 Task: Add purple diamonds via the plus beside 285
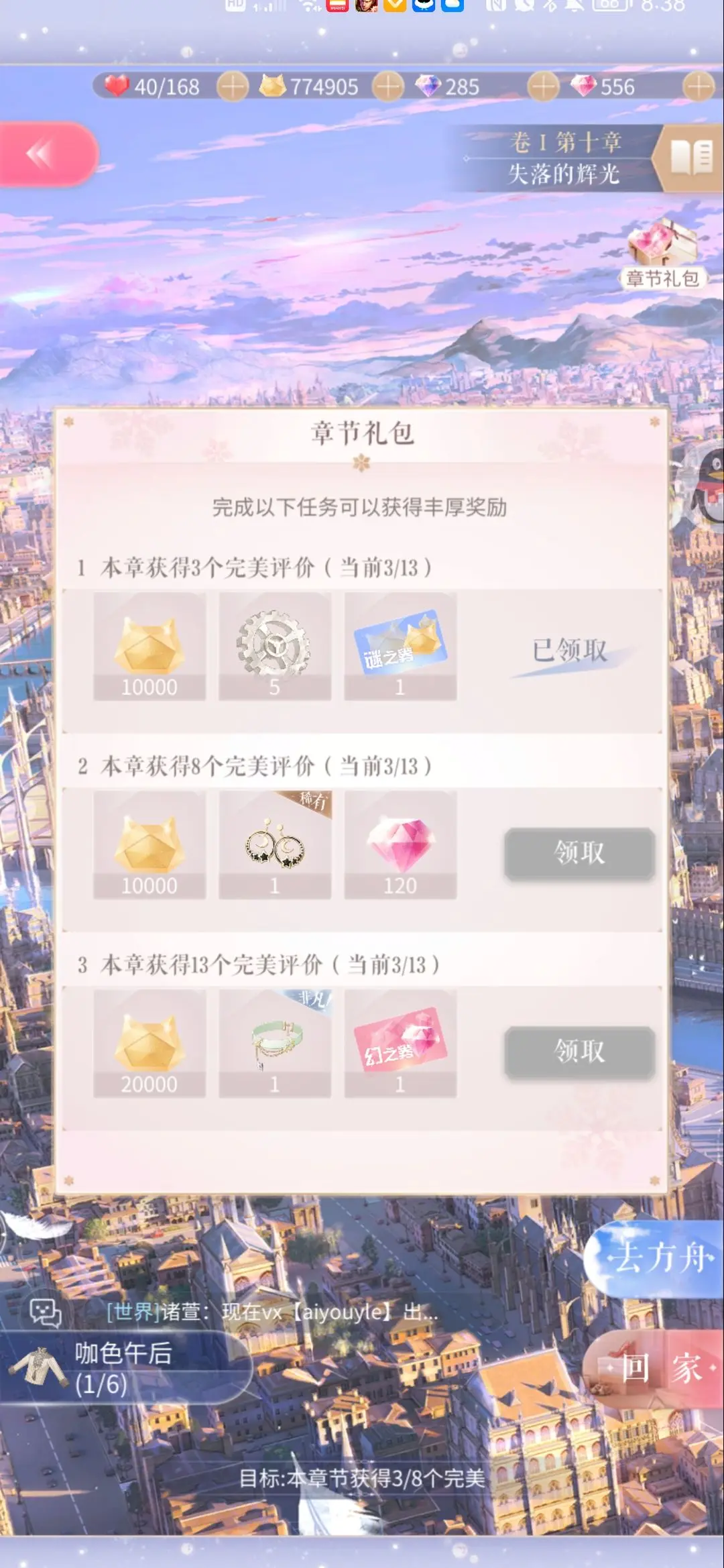tap(543, 87)
